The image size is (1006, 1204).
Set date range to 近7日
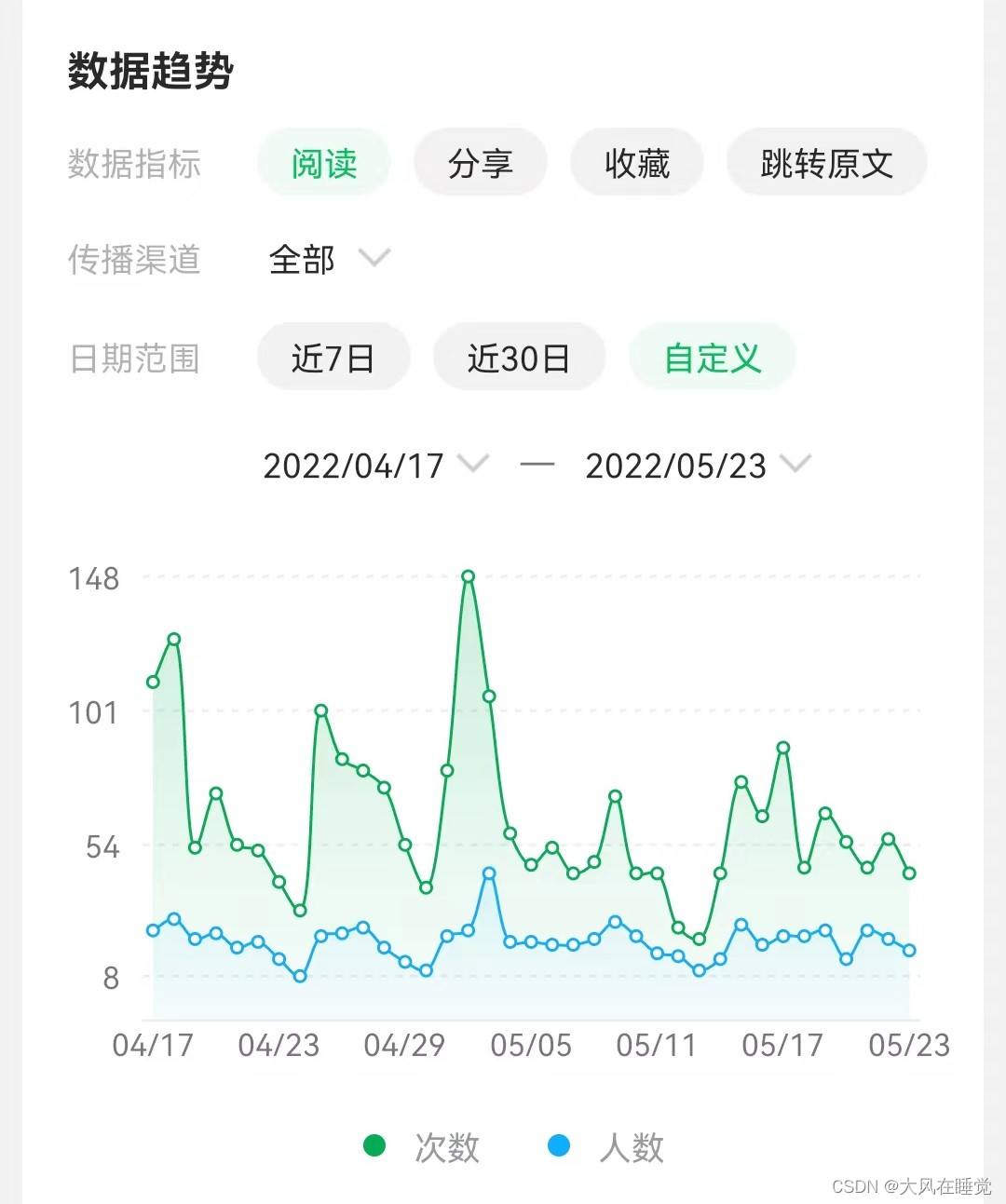click(x=333, y=358)
